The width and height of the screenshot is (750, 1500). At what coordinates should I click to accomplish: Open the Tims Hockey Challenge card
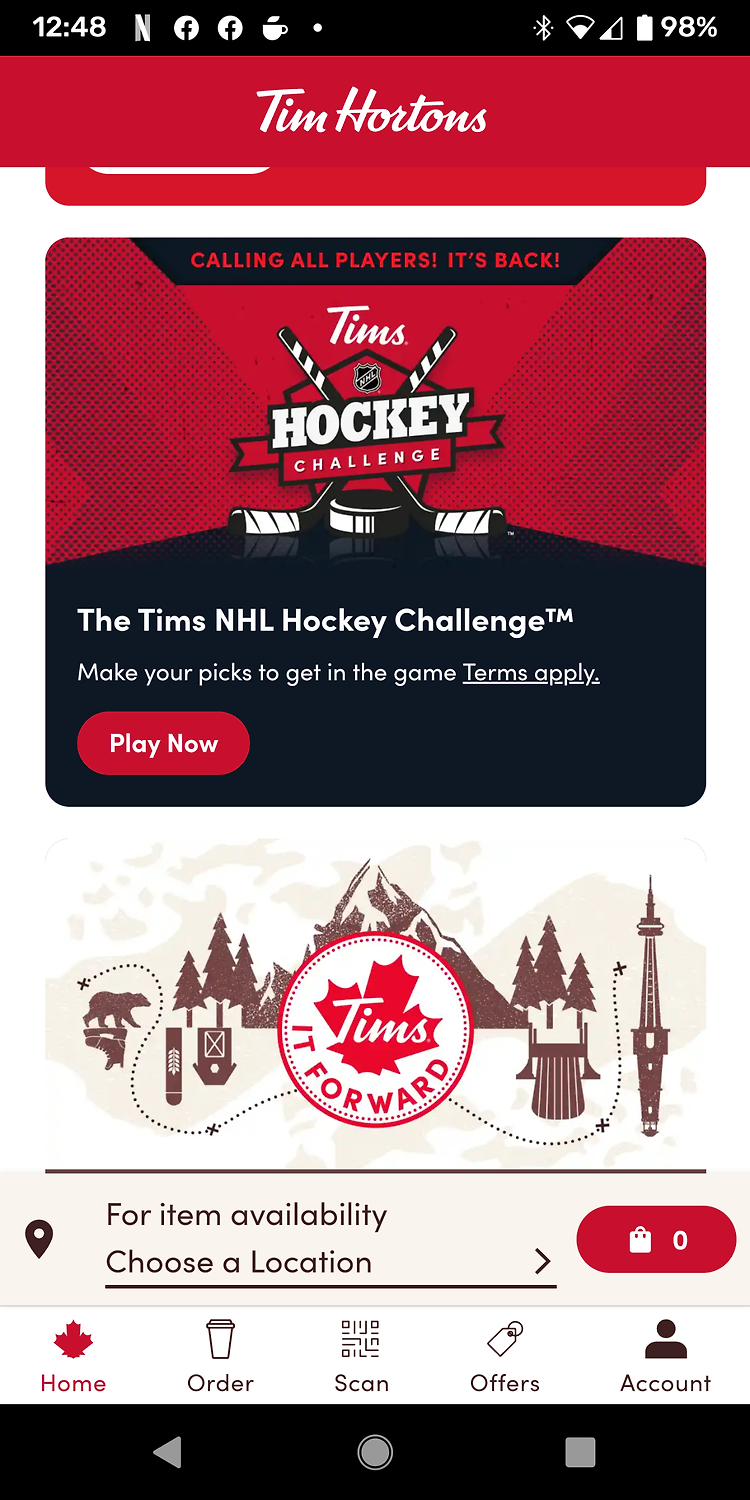pyautogui.click(x=375, y=522)
